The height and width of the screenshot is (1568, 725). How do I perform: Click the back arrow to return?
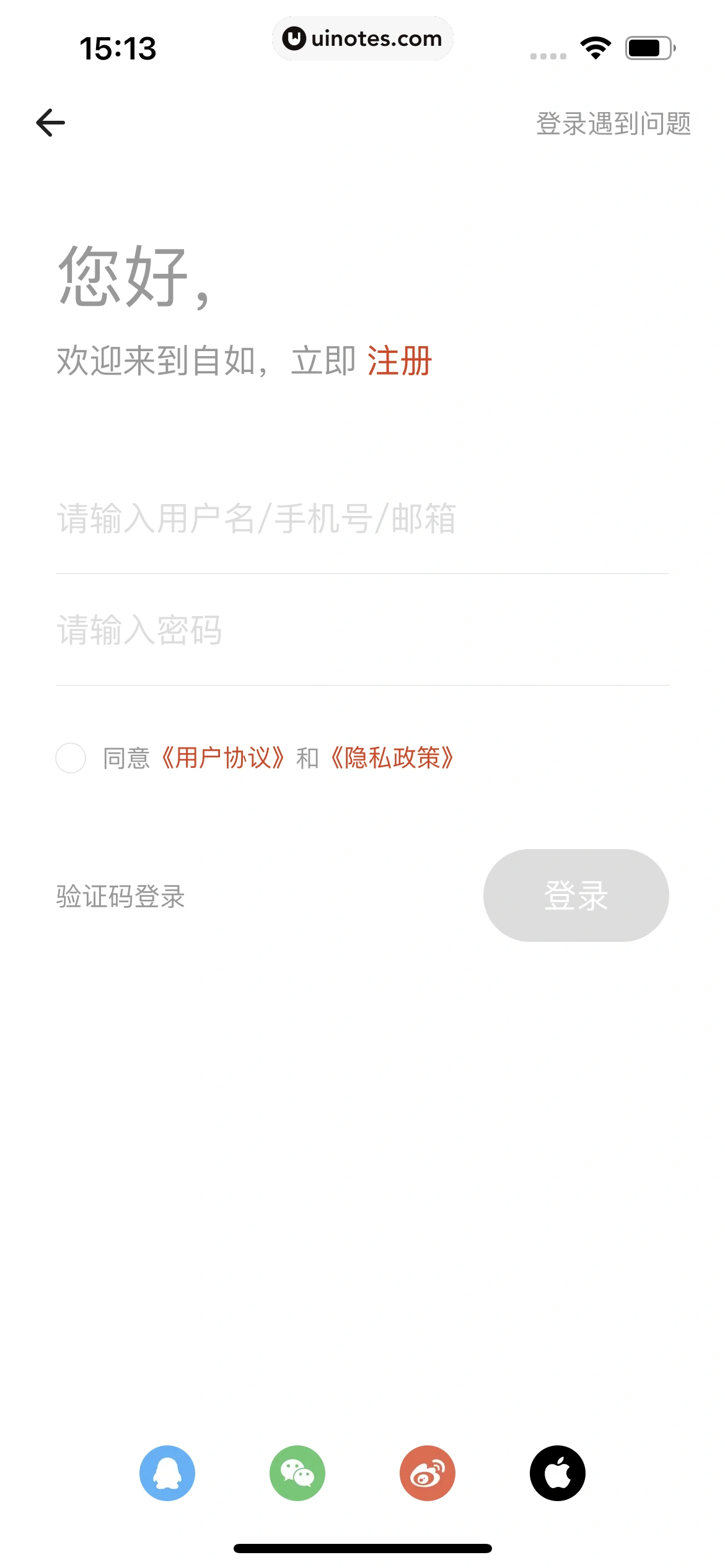[x=50, y=122]
